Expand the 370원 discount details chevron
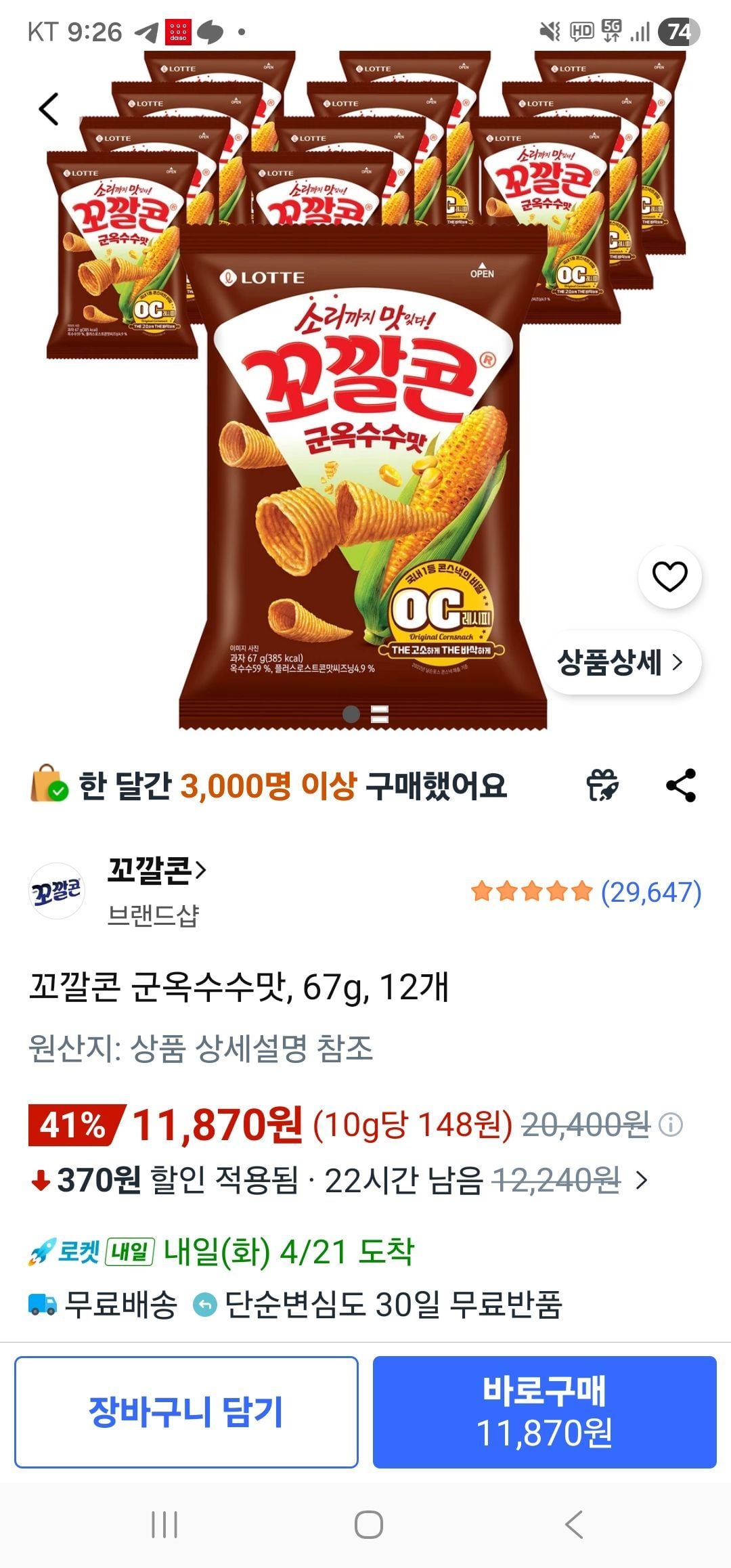This screenshot has height=1568, width=731. click(x=642, y=1181)
